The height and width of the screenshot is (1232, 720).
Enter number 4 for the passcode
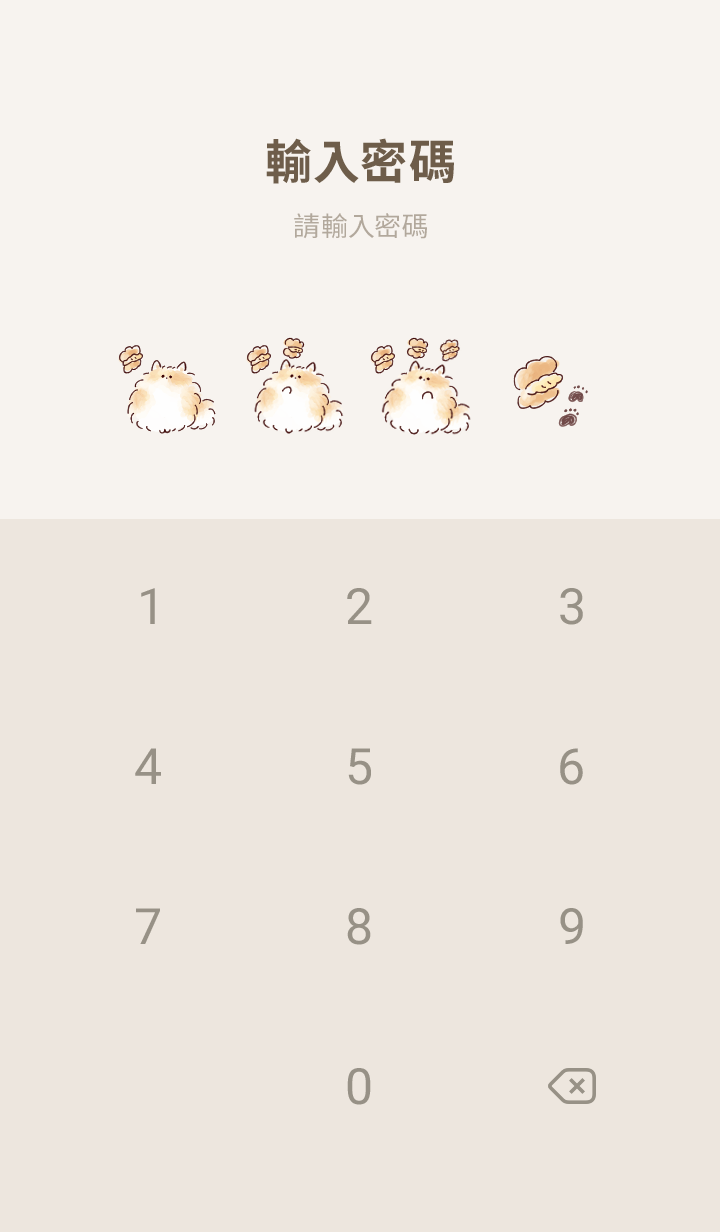coord(148,767)
